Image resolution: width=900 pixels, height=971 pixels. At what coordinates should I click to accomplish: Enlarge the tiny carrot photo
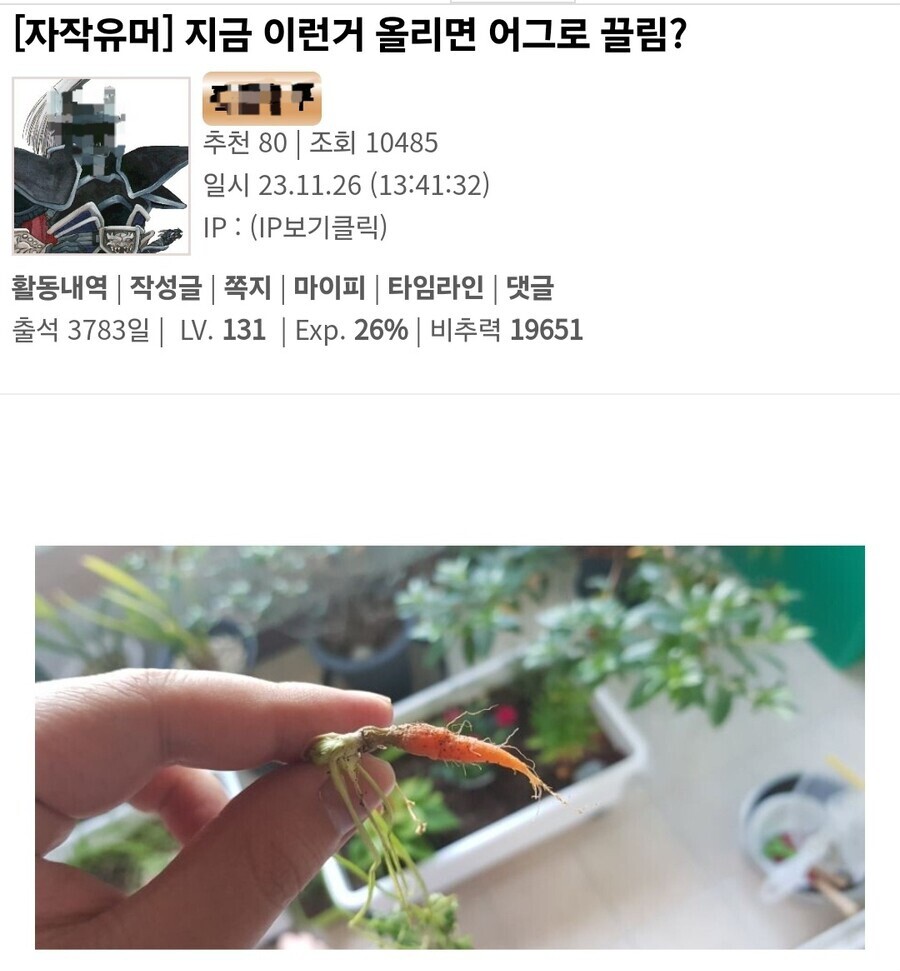pos(450,746)
